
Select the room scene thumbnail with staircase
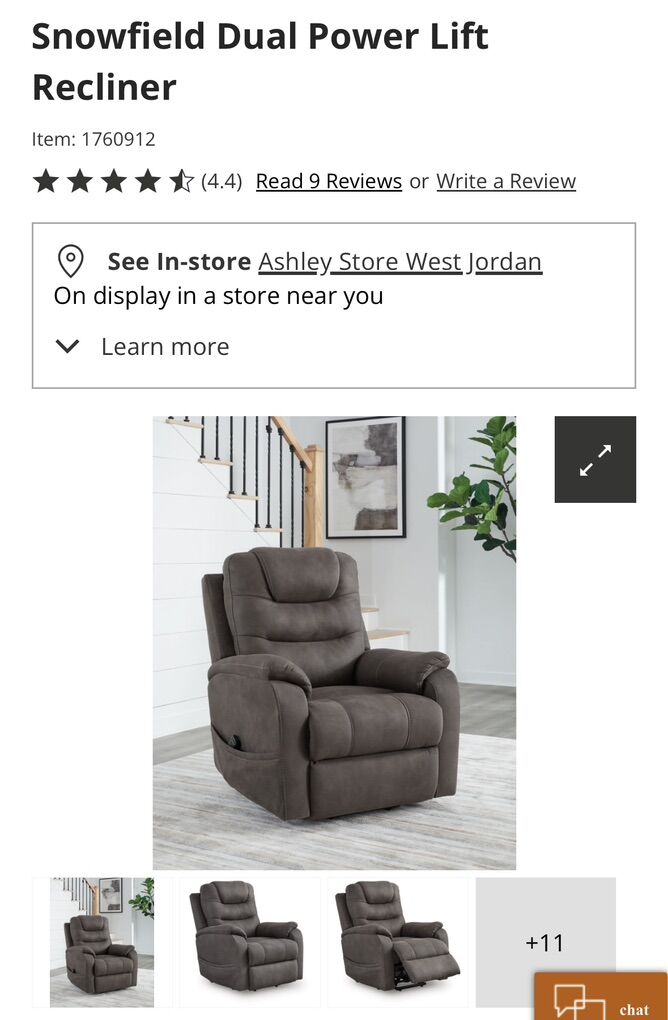click(x=102, y=942)
